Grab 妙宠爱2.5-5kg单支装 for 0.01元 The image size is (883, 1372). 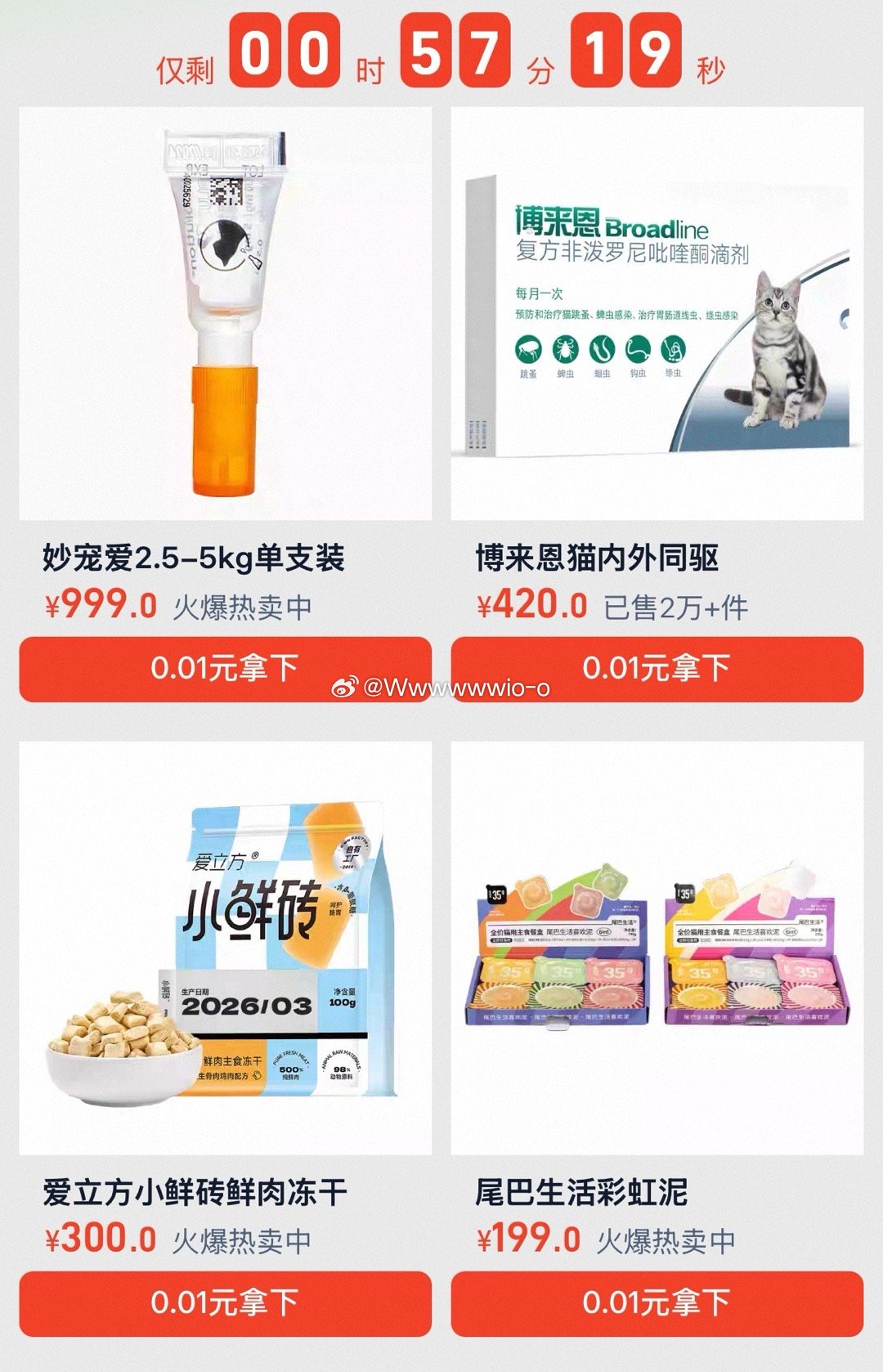pyautogui.click(x=225, y=669)
